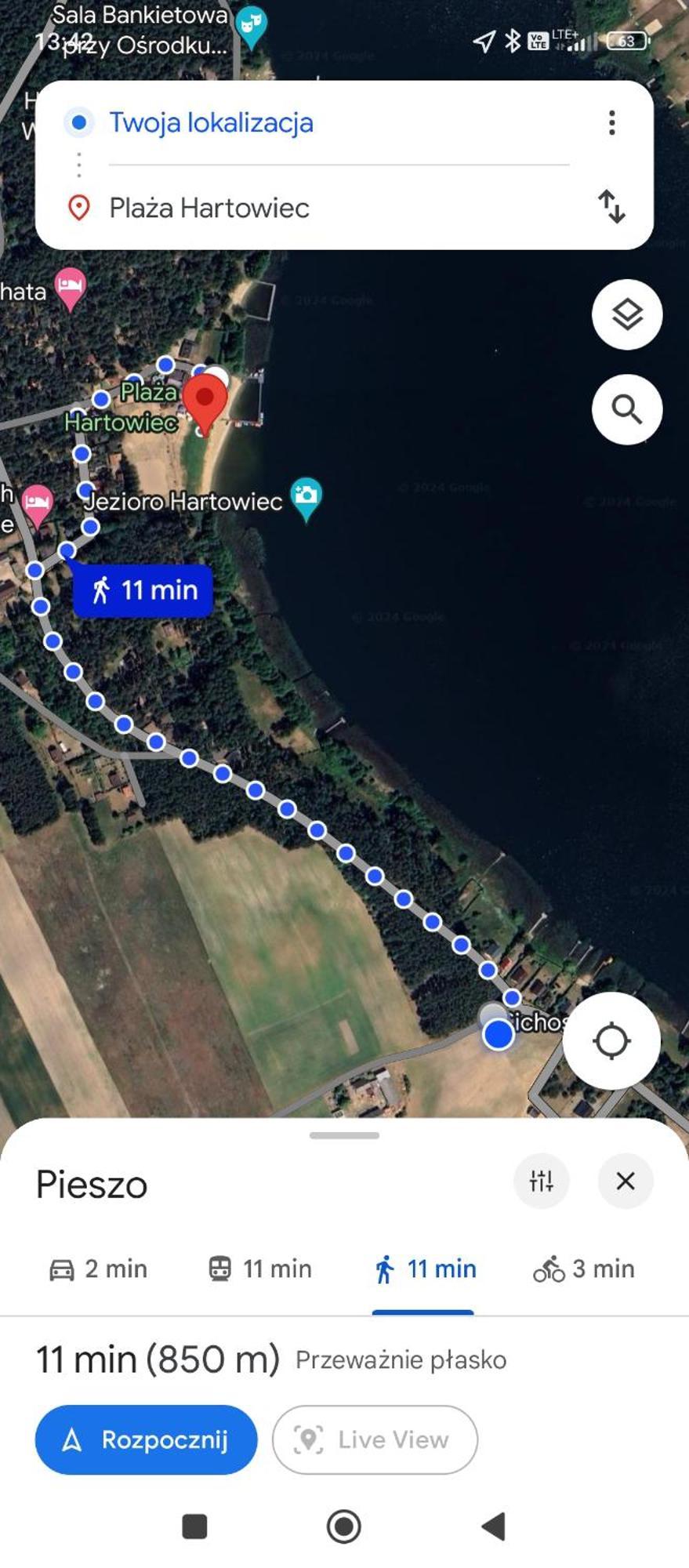The width and height of the screenshot is (689, 1568).
Task: Swap start and destination points
Action: (611, 206)
